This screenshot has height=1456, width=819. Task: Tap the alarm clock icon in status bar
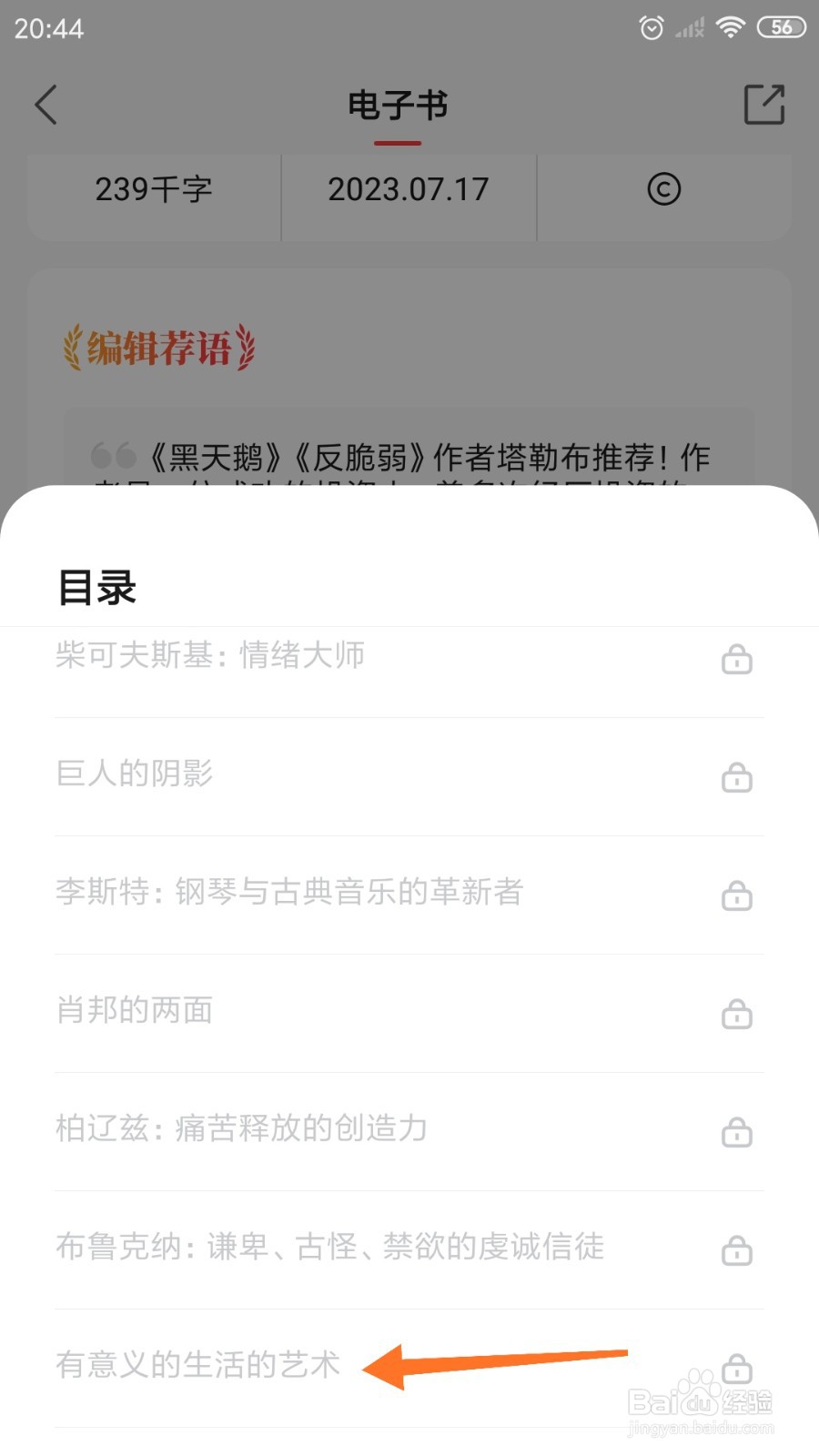652,27
